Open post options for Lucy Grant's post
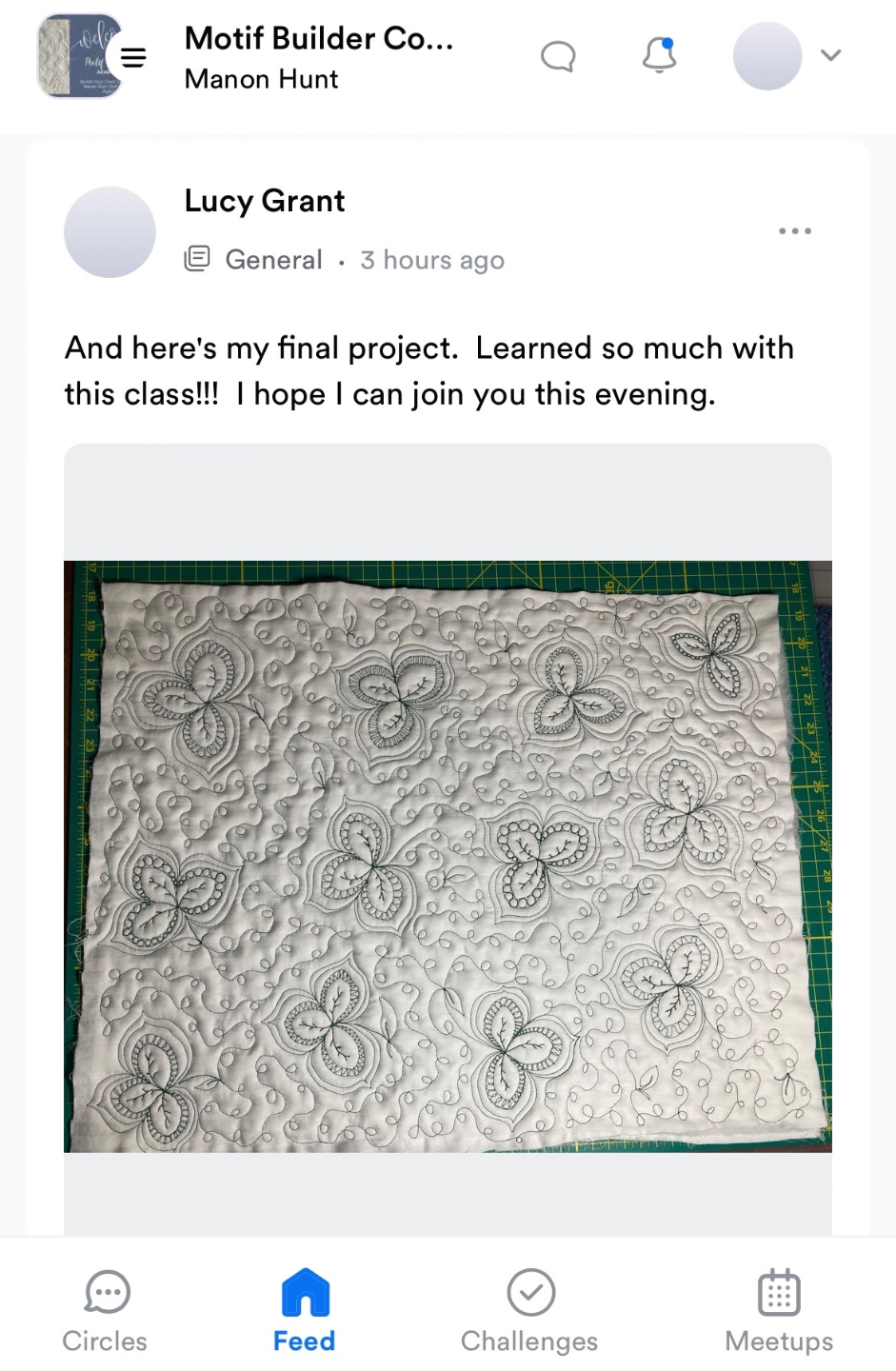 coord(794,231)
